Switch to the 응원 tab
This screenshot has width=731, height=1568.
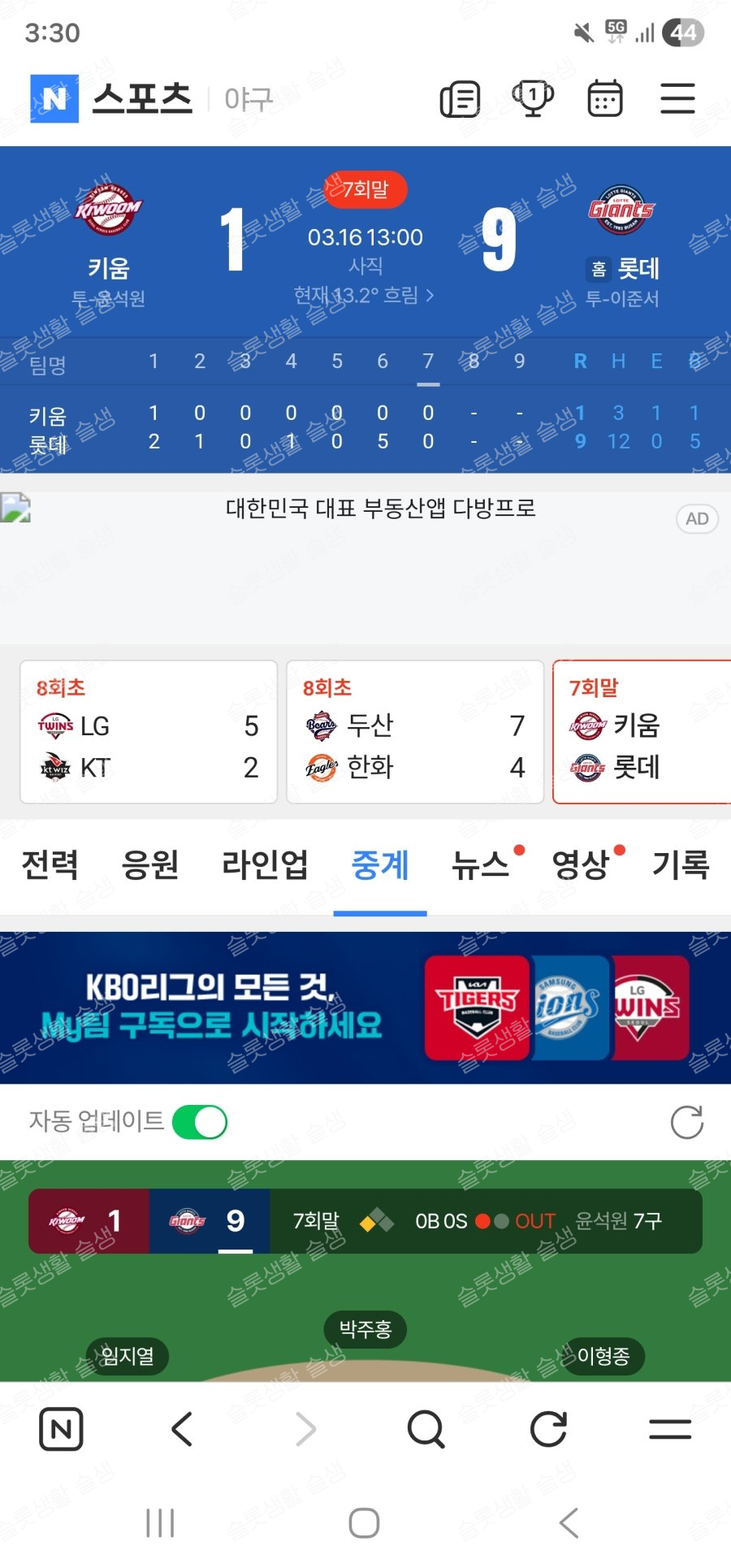[150, 864]
